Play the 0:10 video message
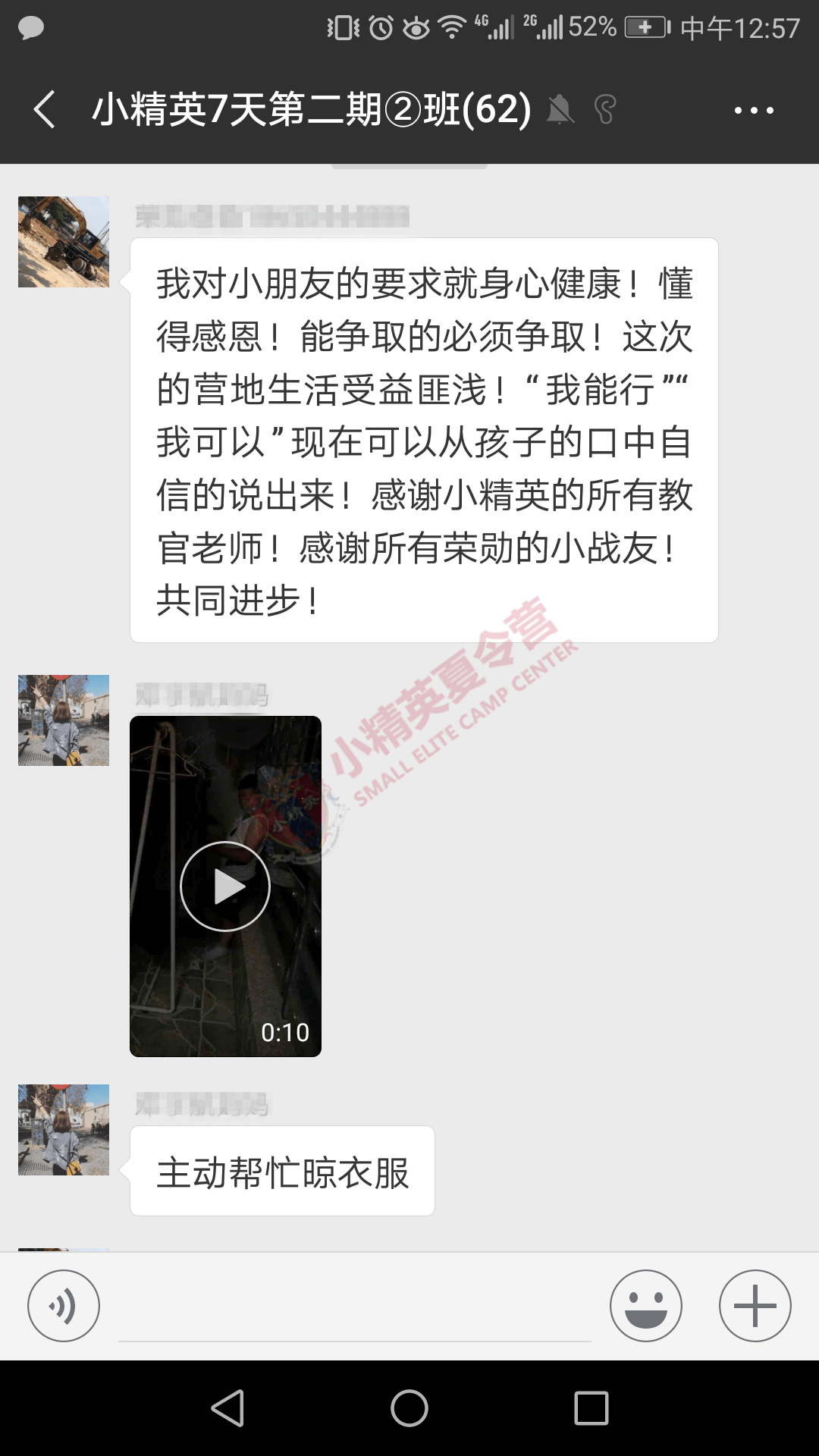The width and height of the screenshot is (819, 1456). 225,886
